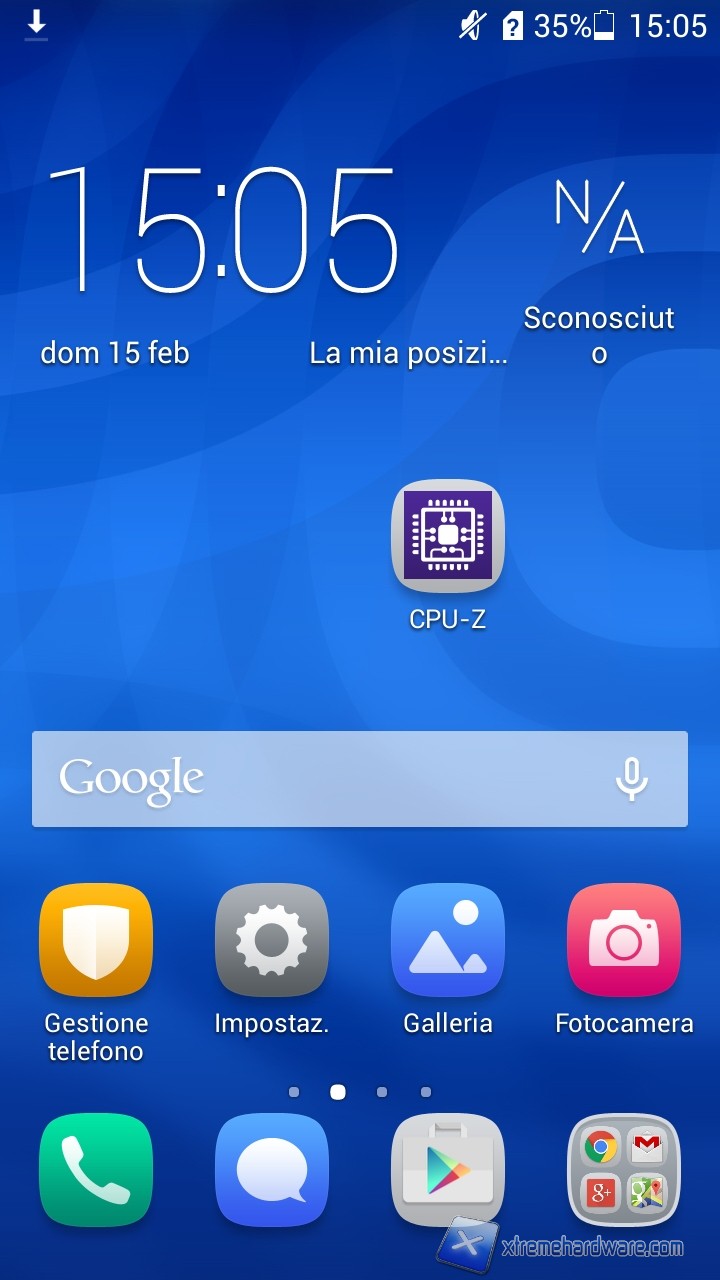This screenshot has height=1280, width=720.
Task: Open the Fotocamera app
Action: click(x=624, y=940)
